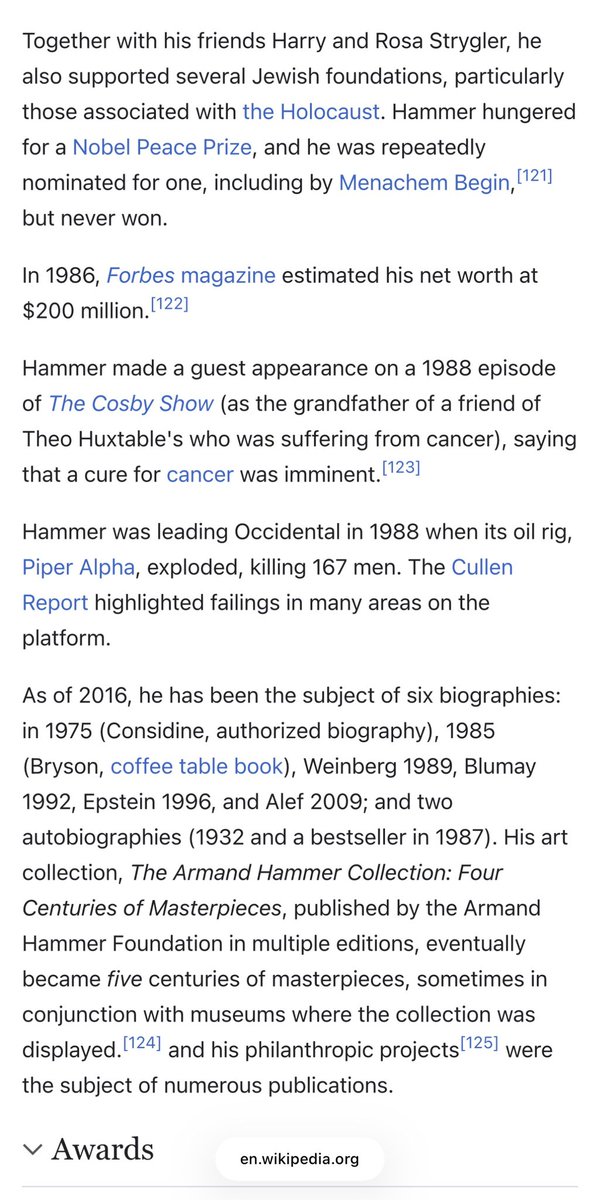The image size is (600, 1200).
Task: Open The Cosby Show article
Action: pos(131,403)
